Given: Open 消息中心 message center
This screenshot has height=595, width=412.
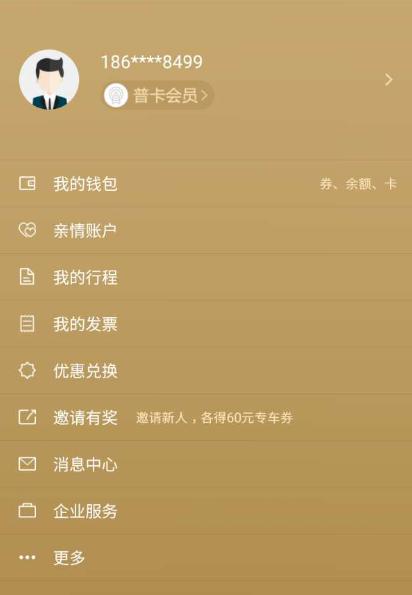Looking at the screenshot, I should pyautogui.click(x=206, y=464).
